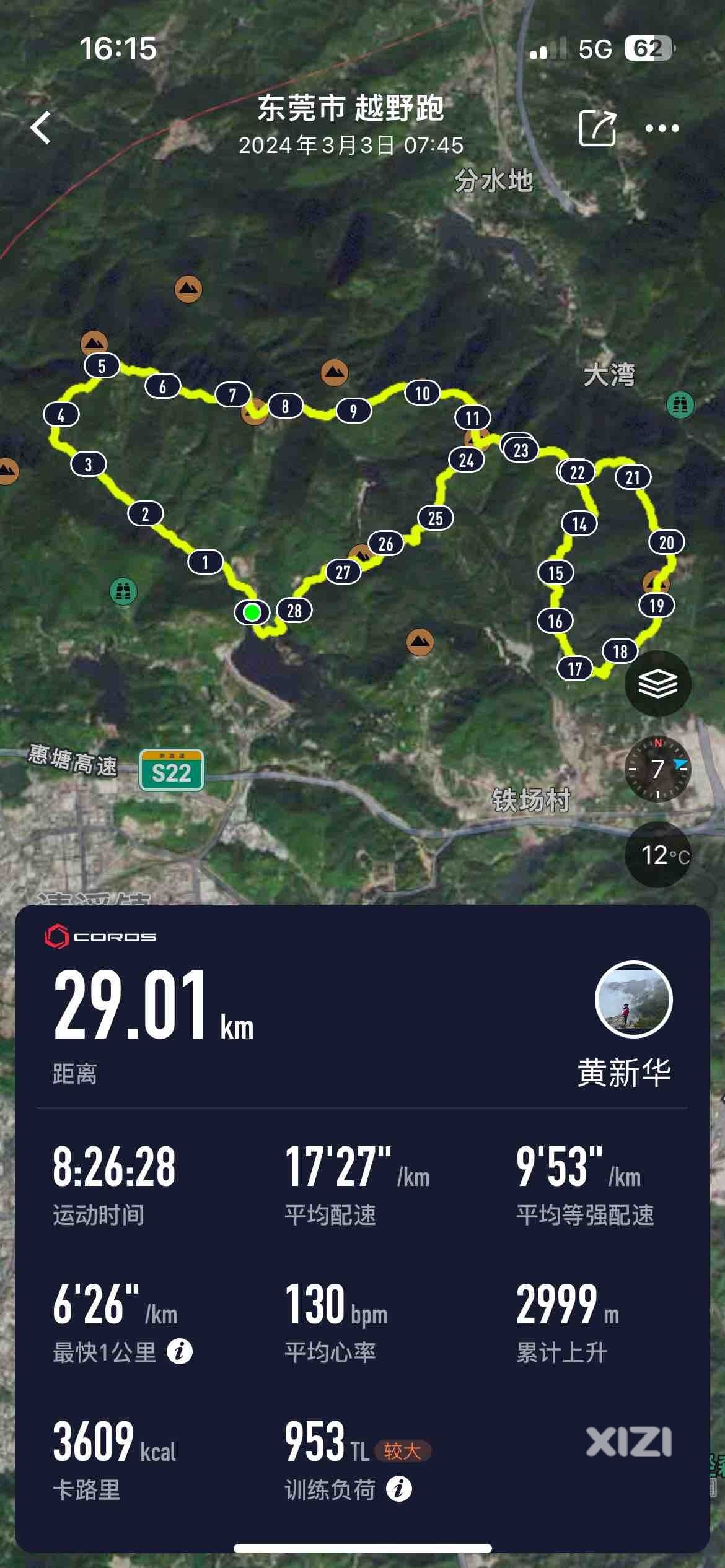
Task: Tap the compass to reorient the map
Action: coord(657,769)
